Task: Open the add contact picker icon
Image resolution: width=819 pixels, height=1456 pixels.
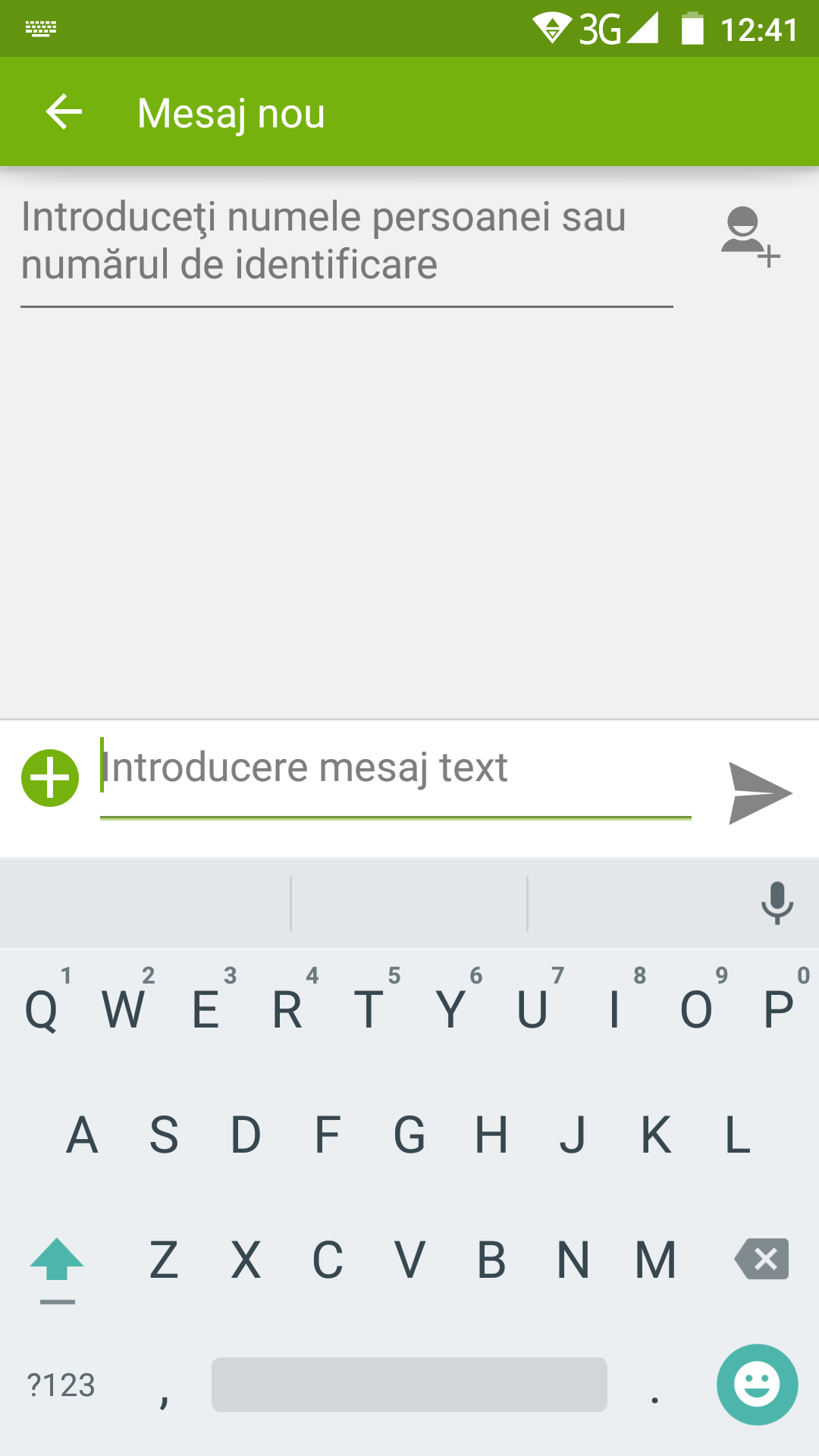Action: (x=749, y=237)
